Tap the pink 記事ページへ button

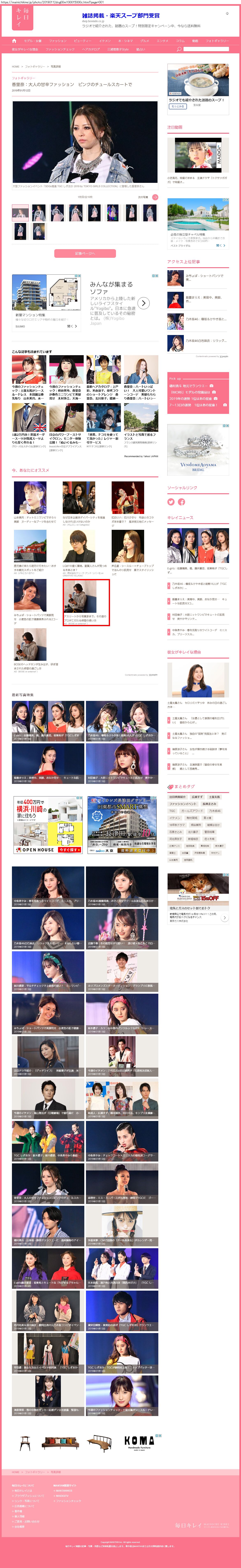pyautogui.click(x=85, y=253)
